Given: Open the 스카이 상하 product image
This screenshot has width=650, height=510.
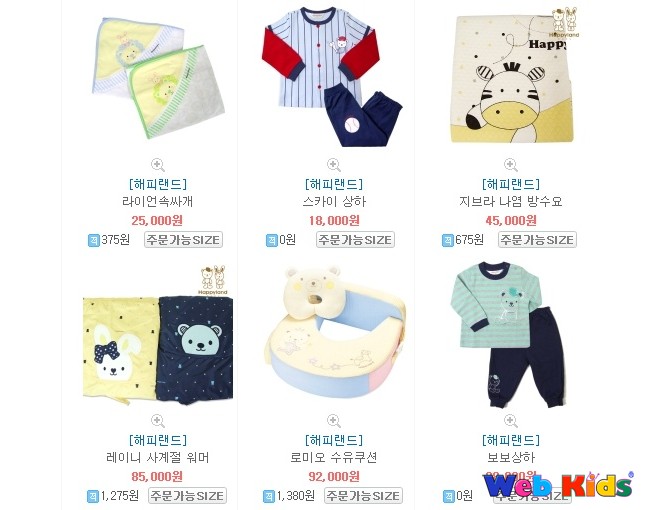Looking at the screenshot, I should tap(333, 78).
